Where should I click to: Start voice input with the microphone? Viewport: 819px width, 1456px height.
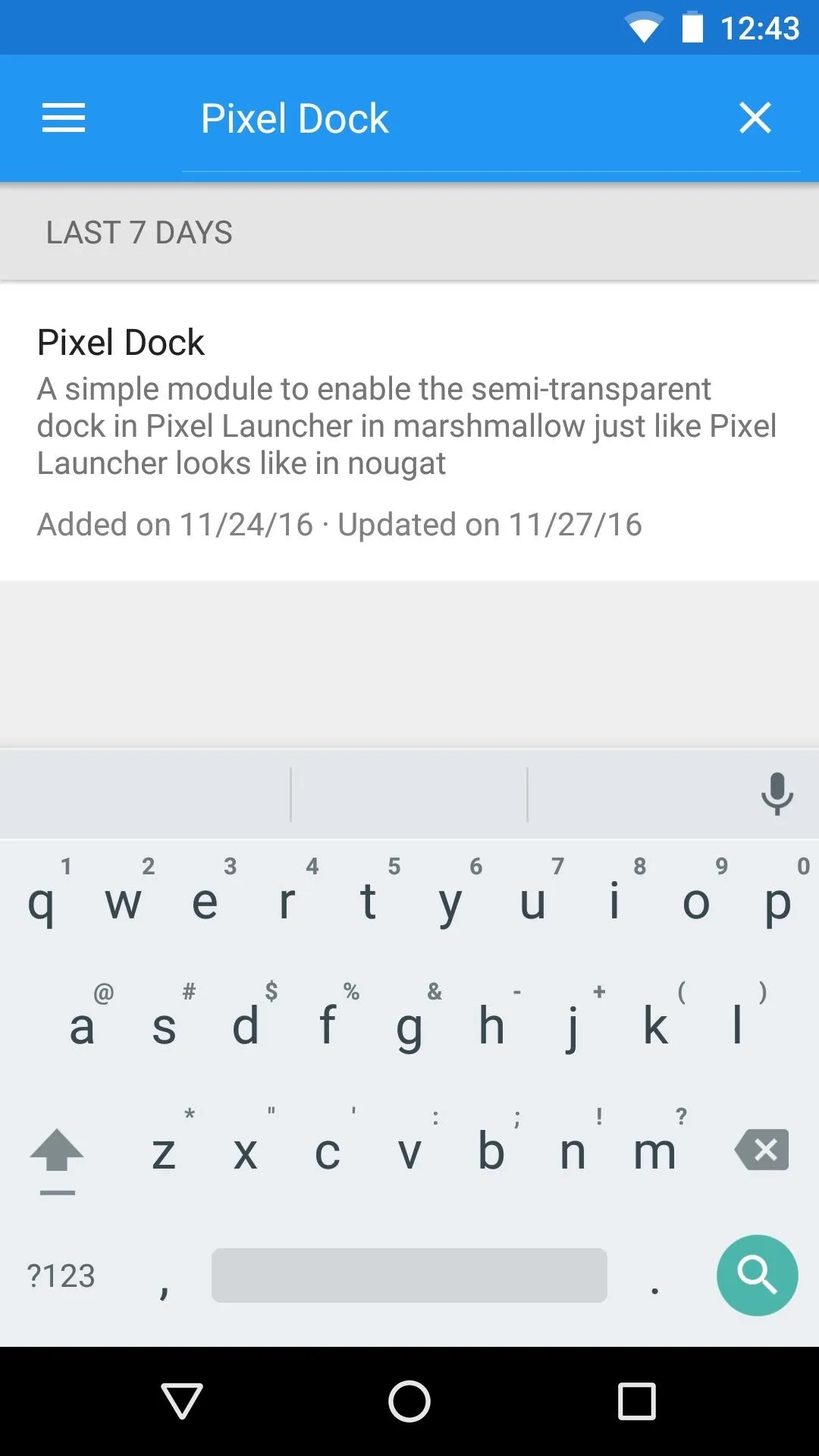coord(777,795)
